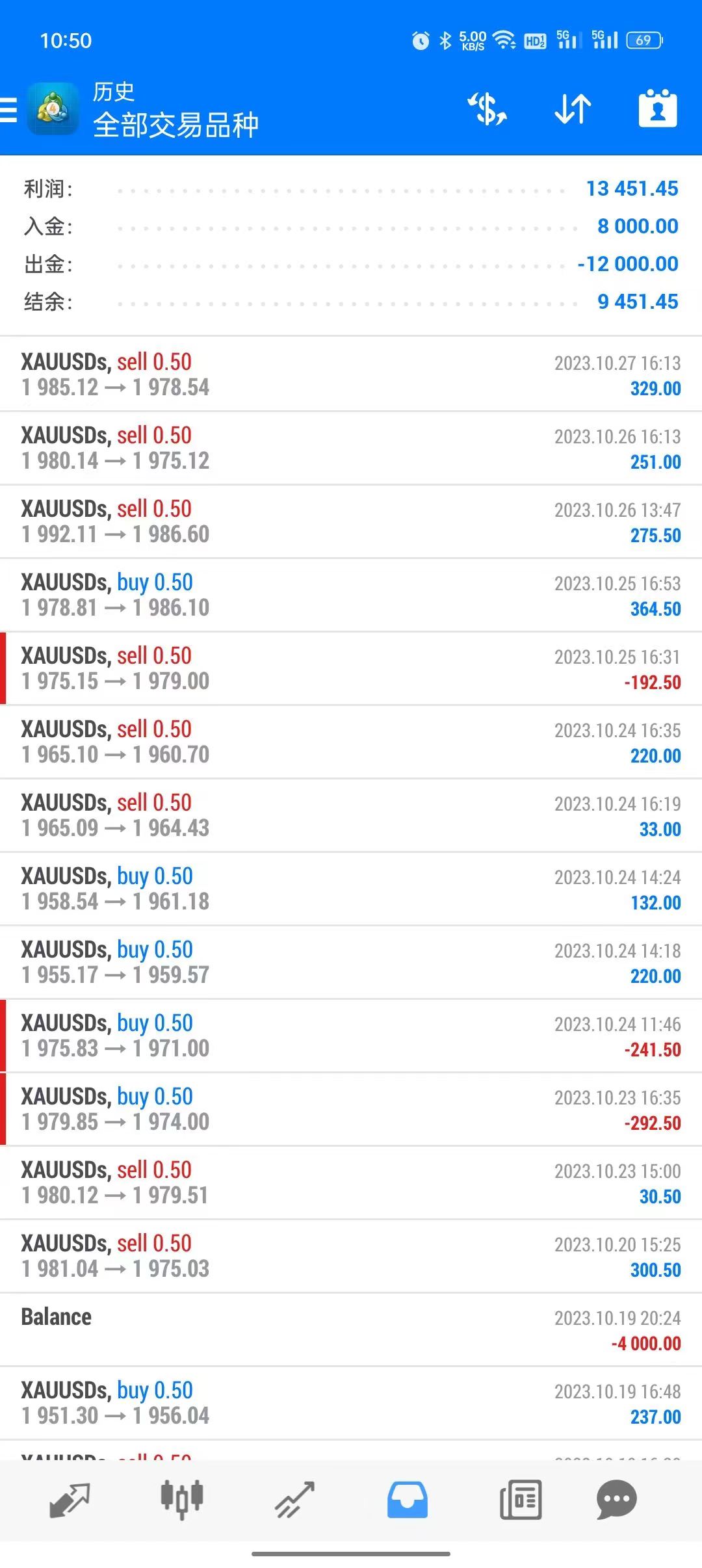This screenshot has height=1568, width=702.
Task: Open the trade dated 2023.10.26 16:13
Action: (351, 448)
